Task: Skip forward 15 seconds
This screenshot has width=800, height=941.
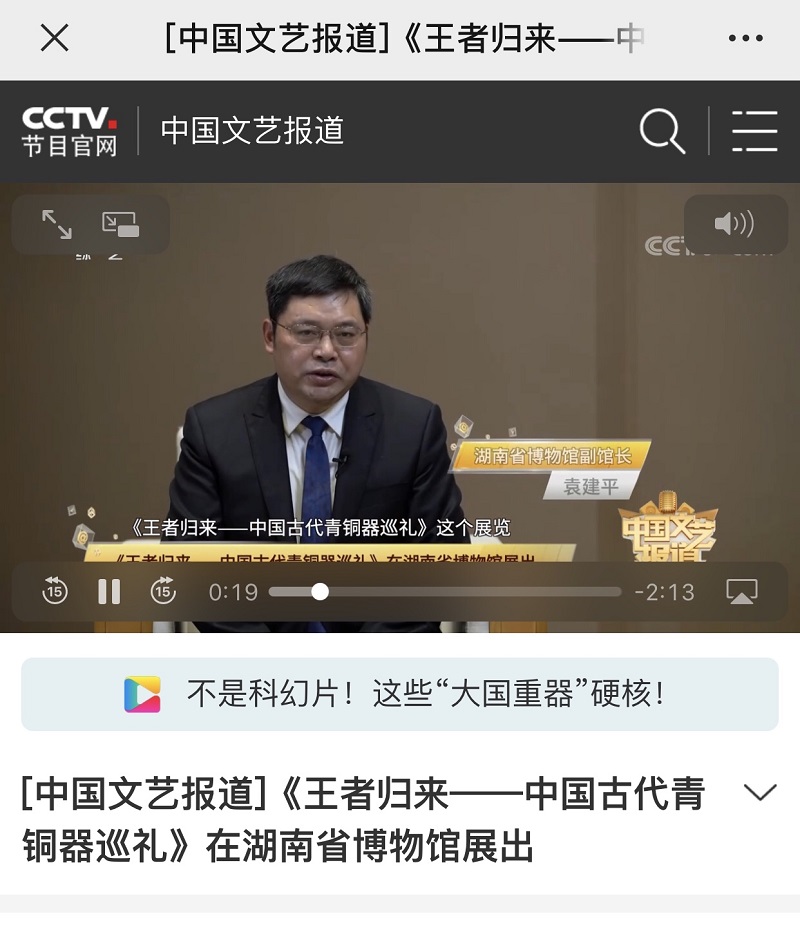Action: point(163,592)
